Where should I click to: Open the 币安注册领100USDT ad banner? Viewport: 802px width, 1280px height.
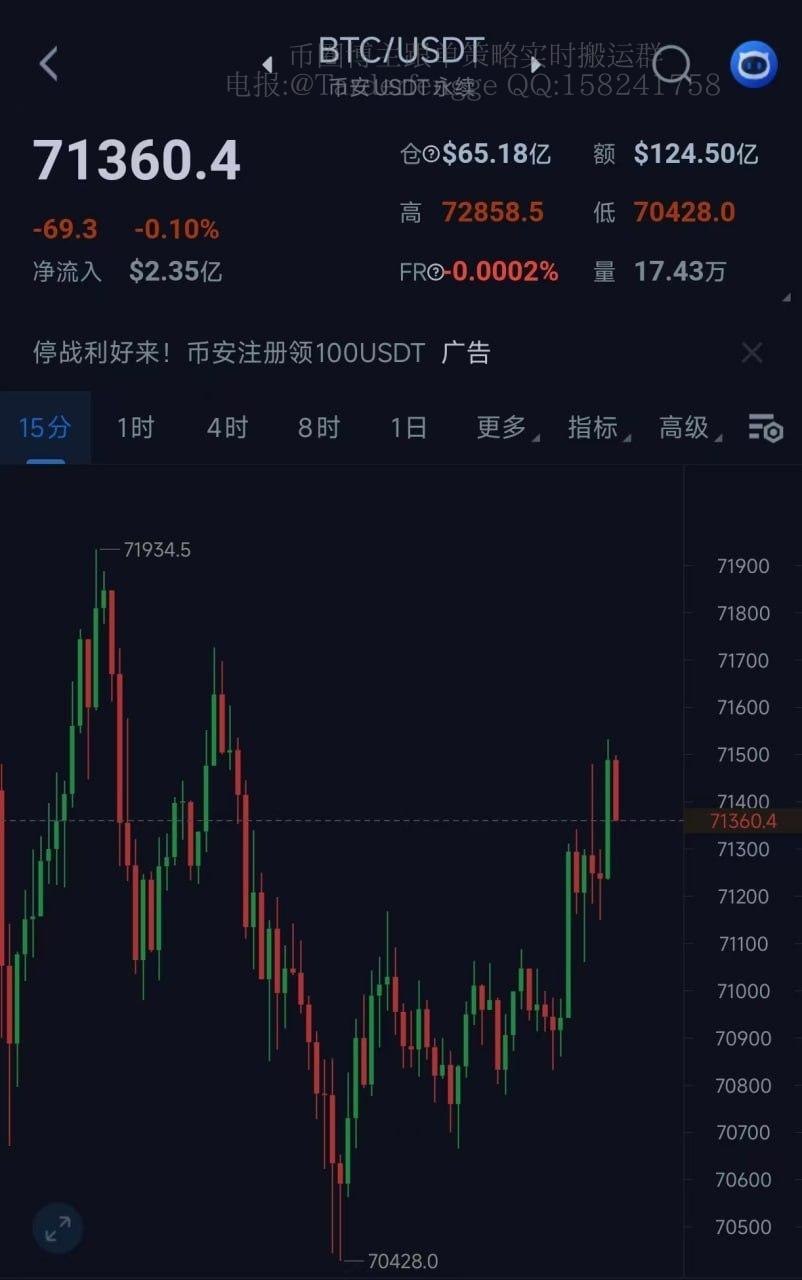[262, 353]
